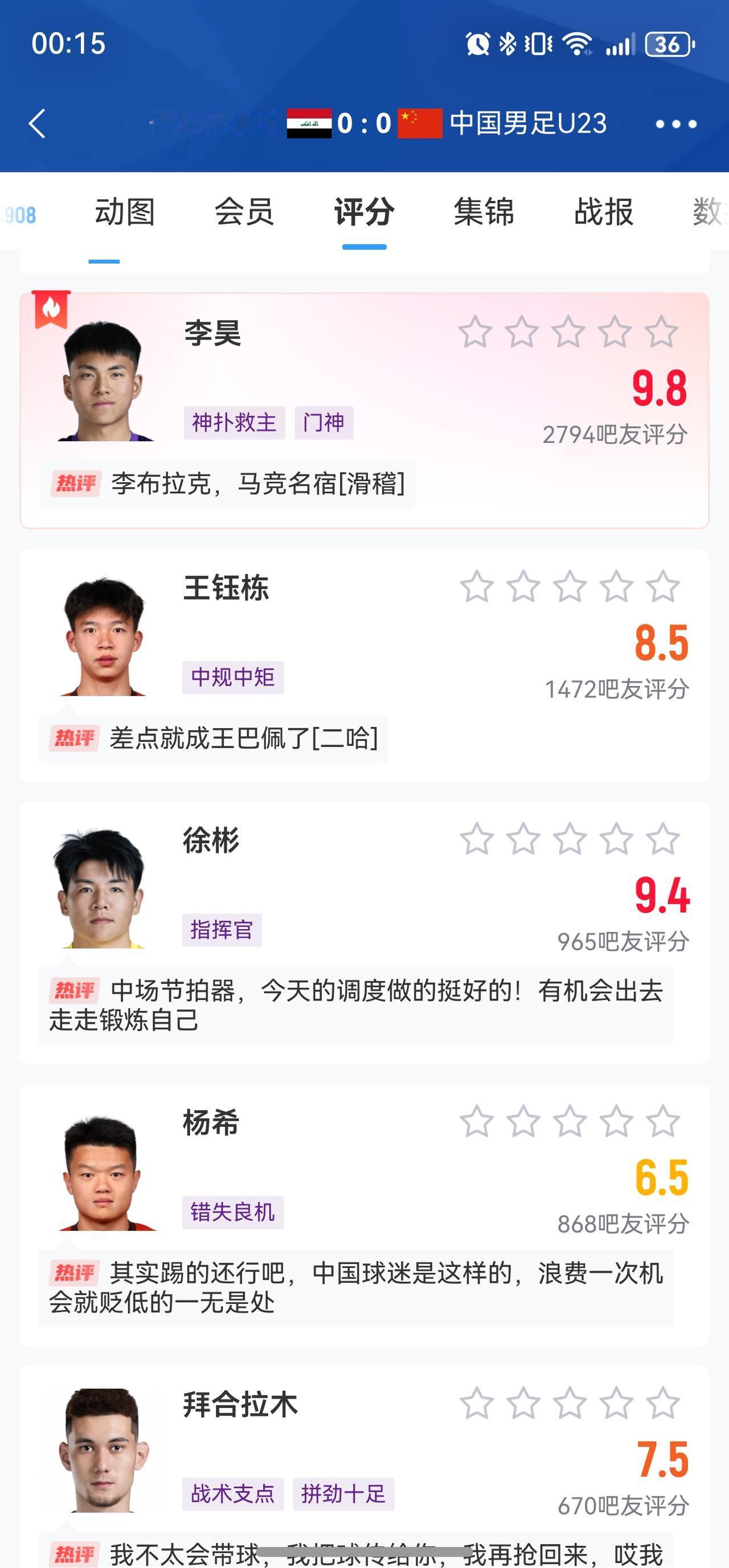
Task: Click the 门神 tag on 李昊's card
Action: 322,421
